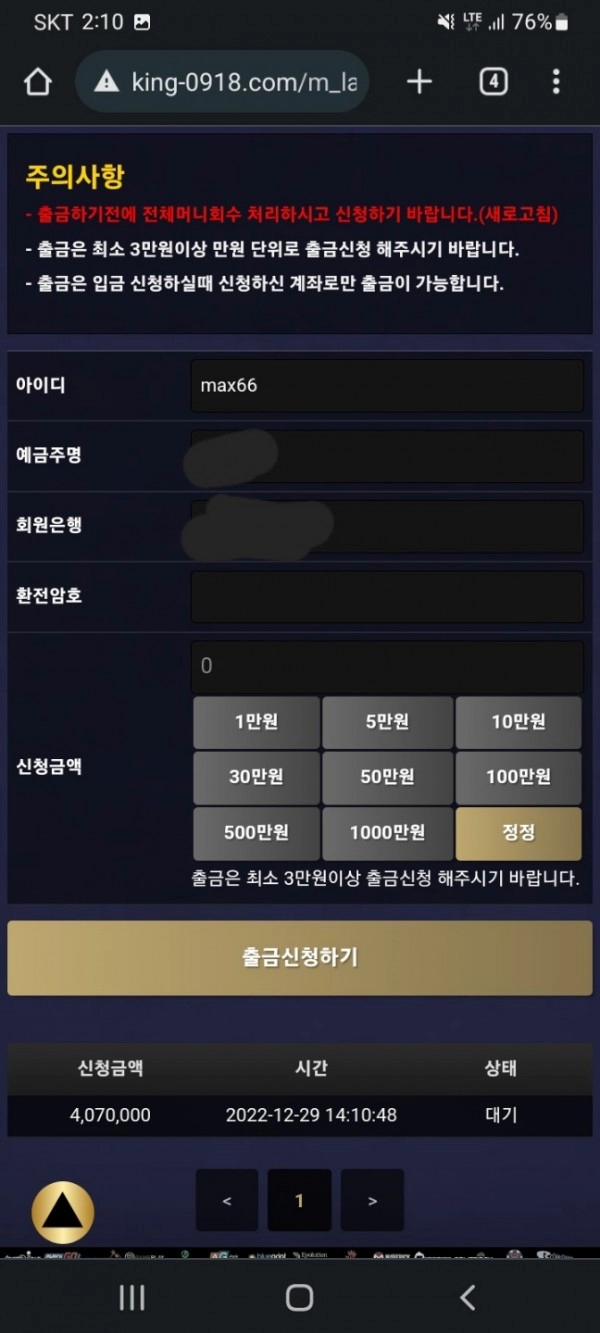Submit withdrawal with 출금신청하기
This screenshot has height=1333, width=600.
pyautogui.click(x=300, y=958)
